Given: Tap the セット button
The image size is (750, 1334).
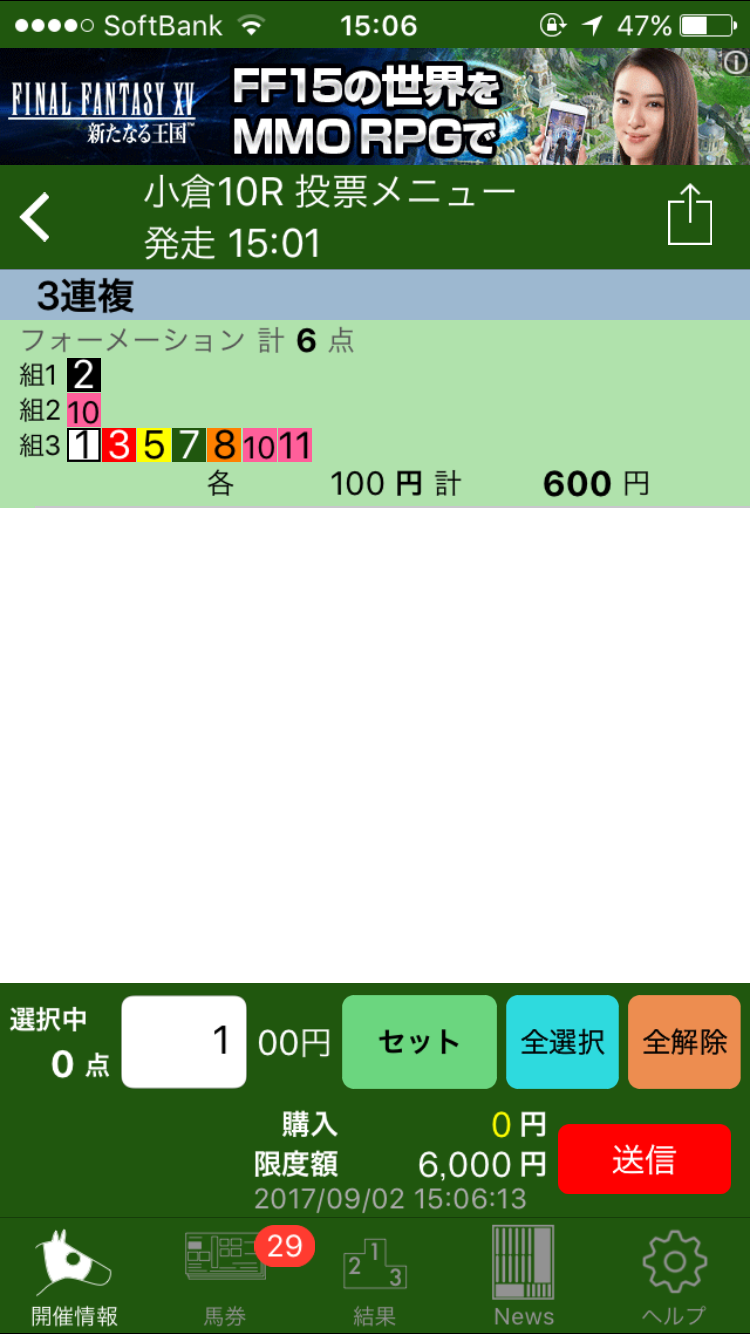Looking at the screenshot, I should [x=419, y=1042].
